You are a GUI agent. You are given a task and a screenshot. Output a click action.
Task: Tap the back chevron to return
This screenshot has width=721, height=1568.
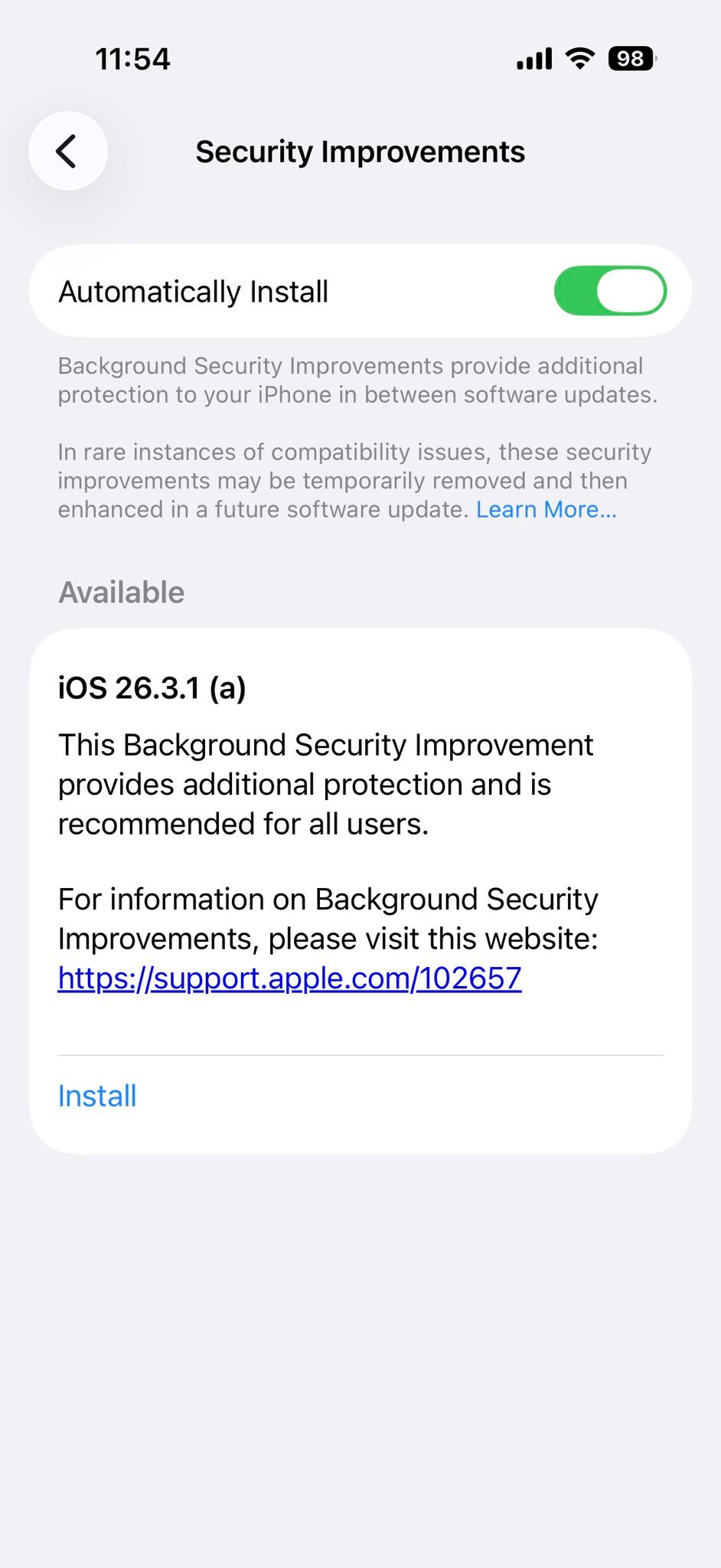pyautogui.click(x=67, y=151)
